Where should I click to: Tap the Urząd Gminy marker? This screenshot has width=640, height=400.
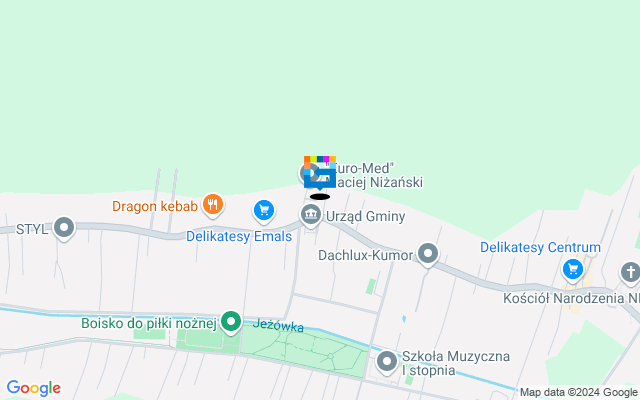(311, 216)
